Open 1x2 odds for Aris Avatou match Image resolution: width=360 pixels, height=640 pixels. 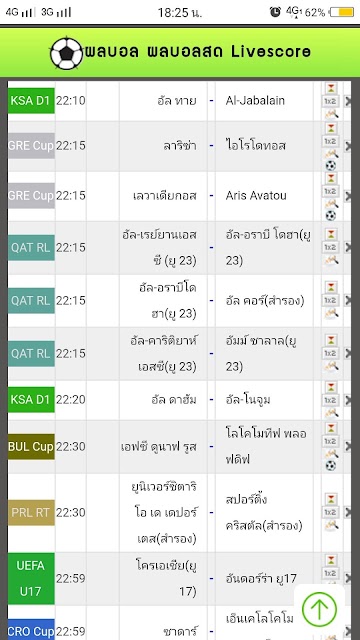330,191
